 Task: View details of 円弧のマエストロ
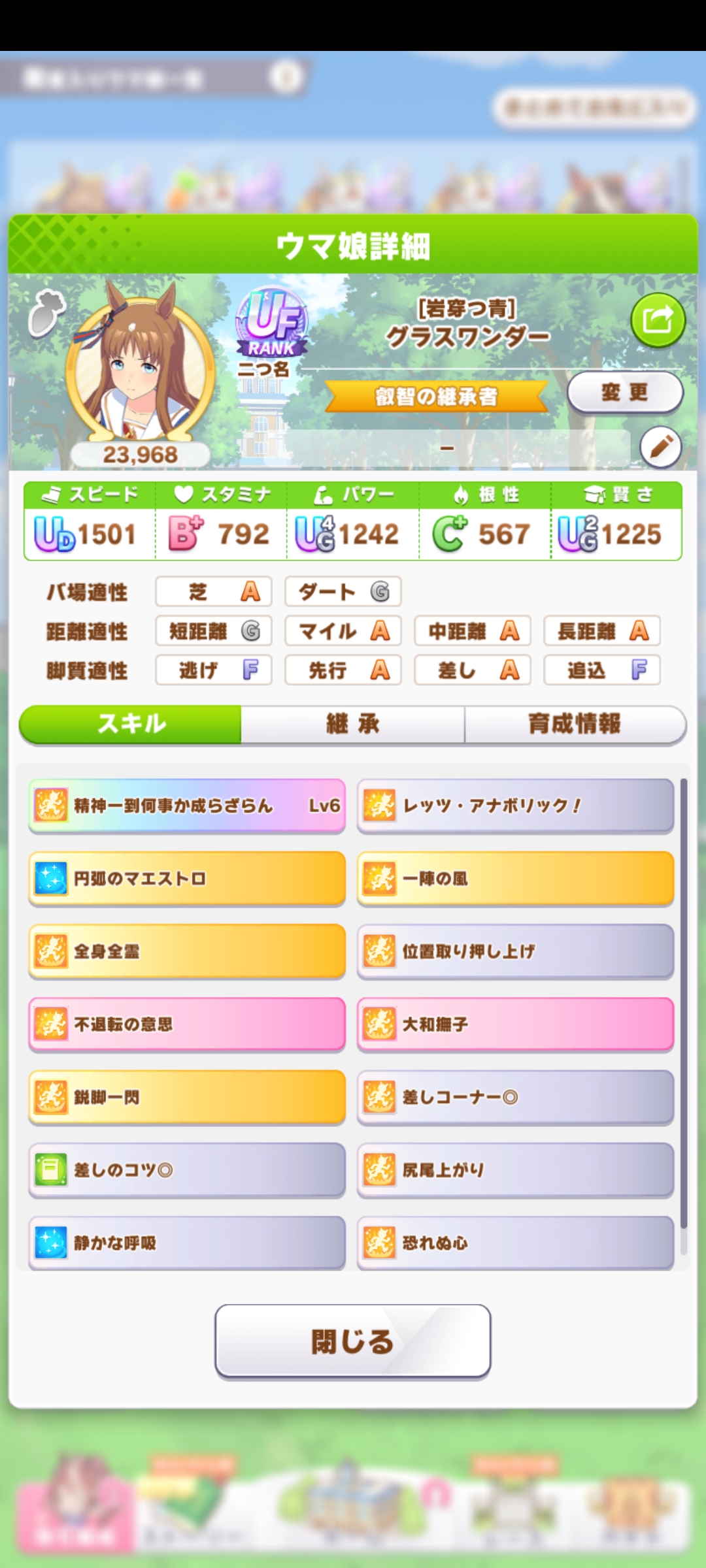coord(187,879)
